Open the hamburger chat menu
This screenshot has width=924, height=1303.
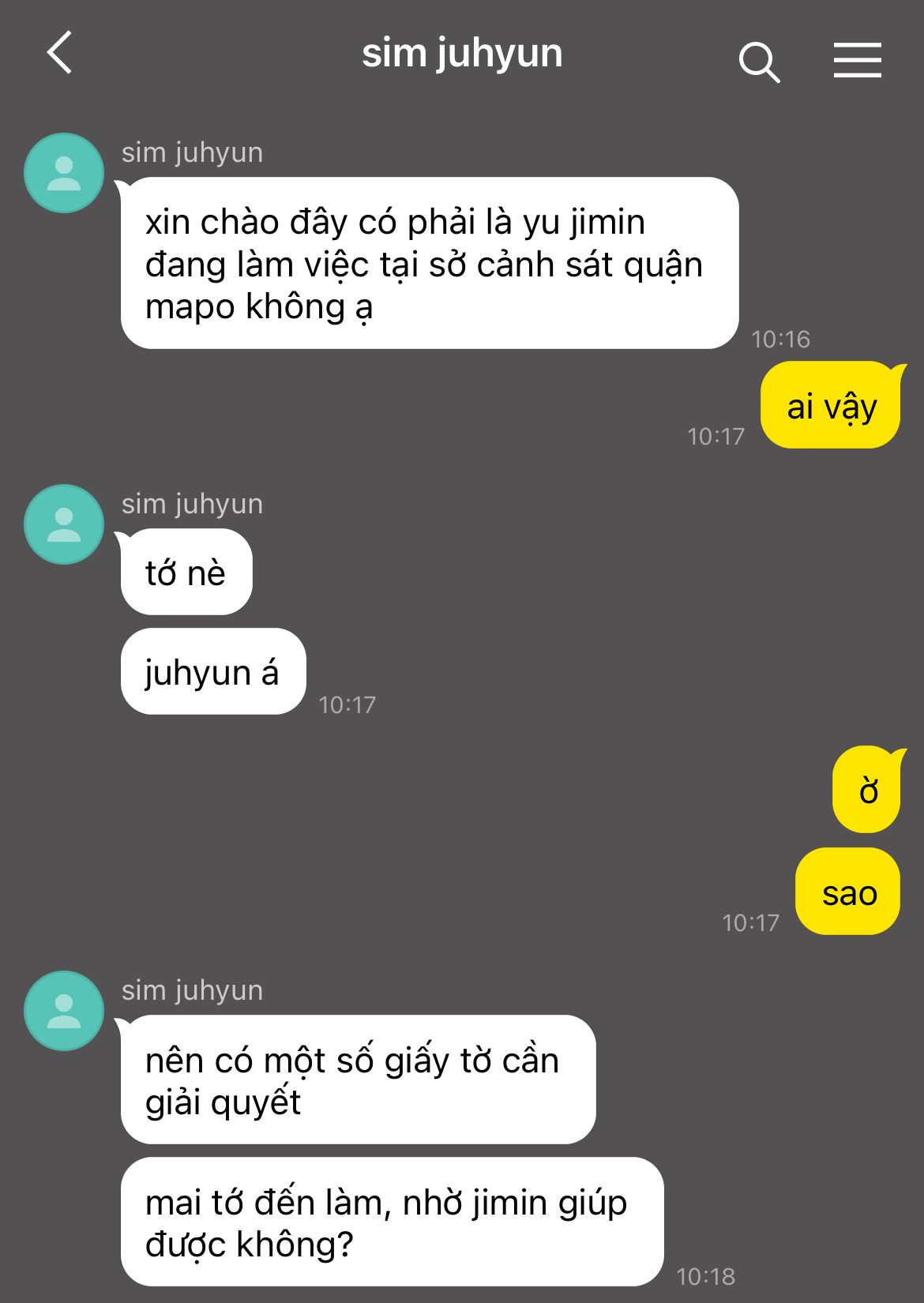coord(857,61)
